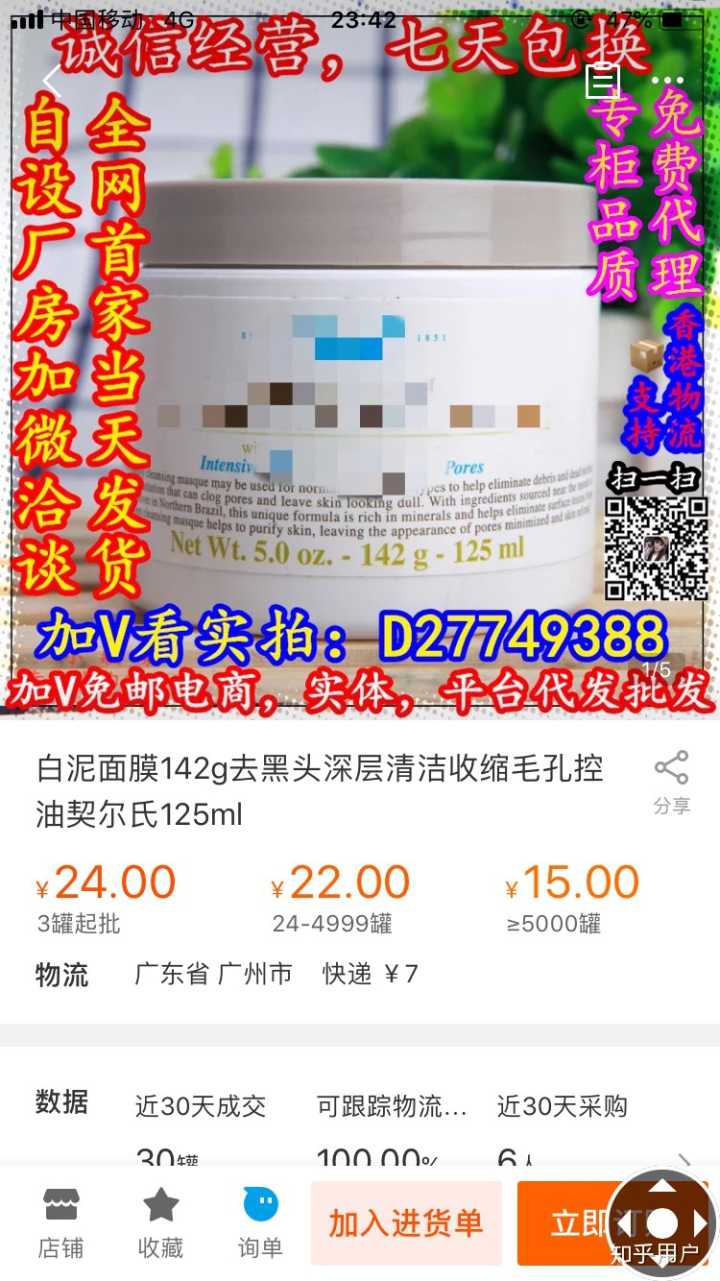Add product to 收藏 favorites

point(160,1222)
